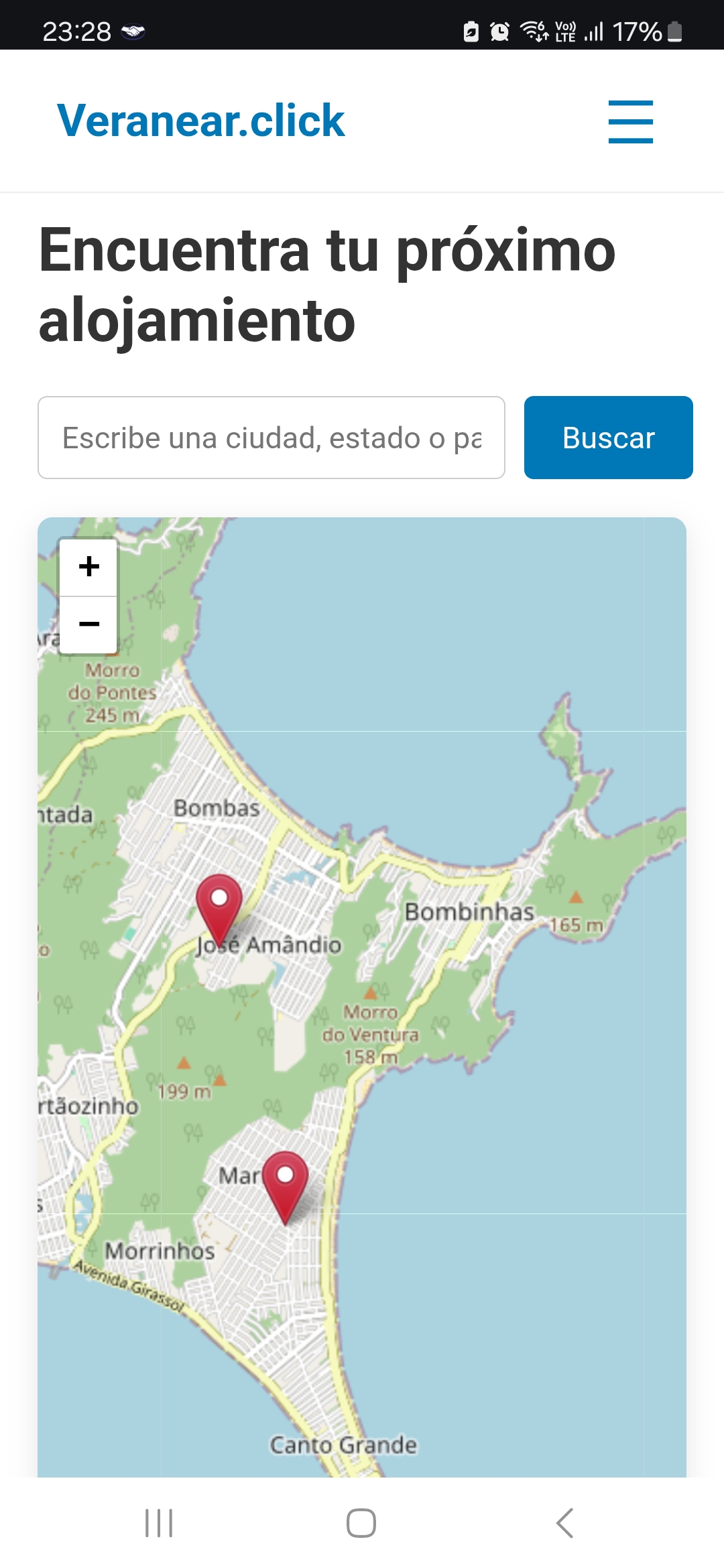Click the zoom in button on the map

pos(88,567)
